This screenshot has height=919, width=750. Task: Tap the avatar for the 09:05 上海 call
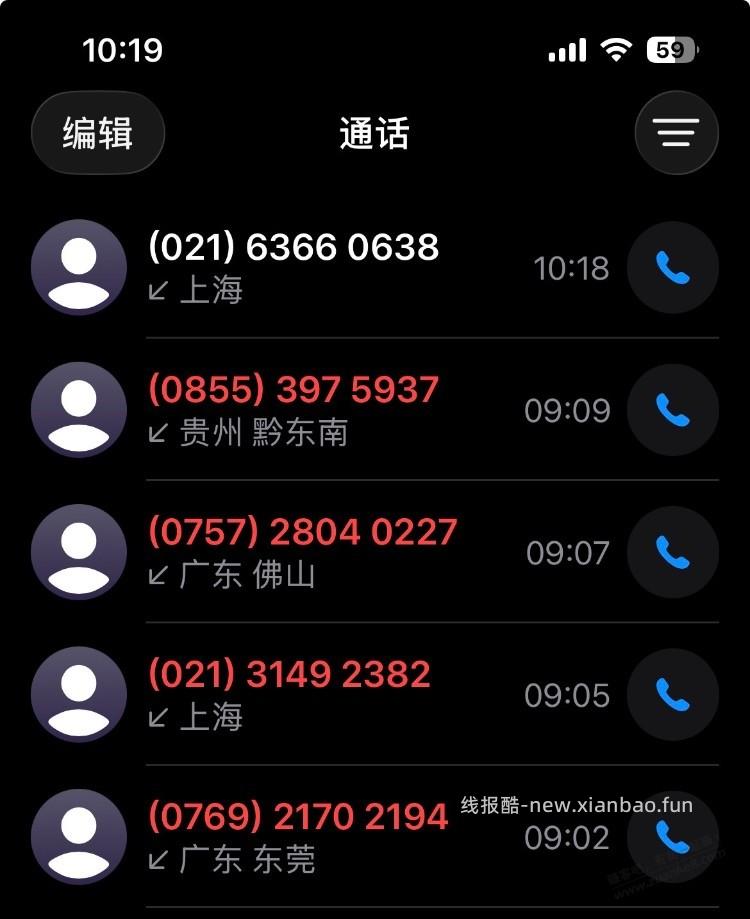coord(78,694)
